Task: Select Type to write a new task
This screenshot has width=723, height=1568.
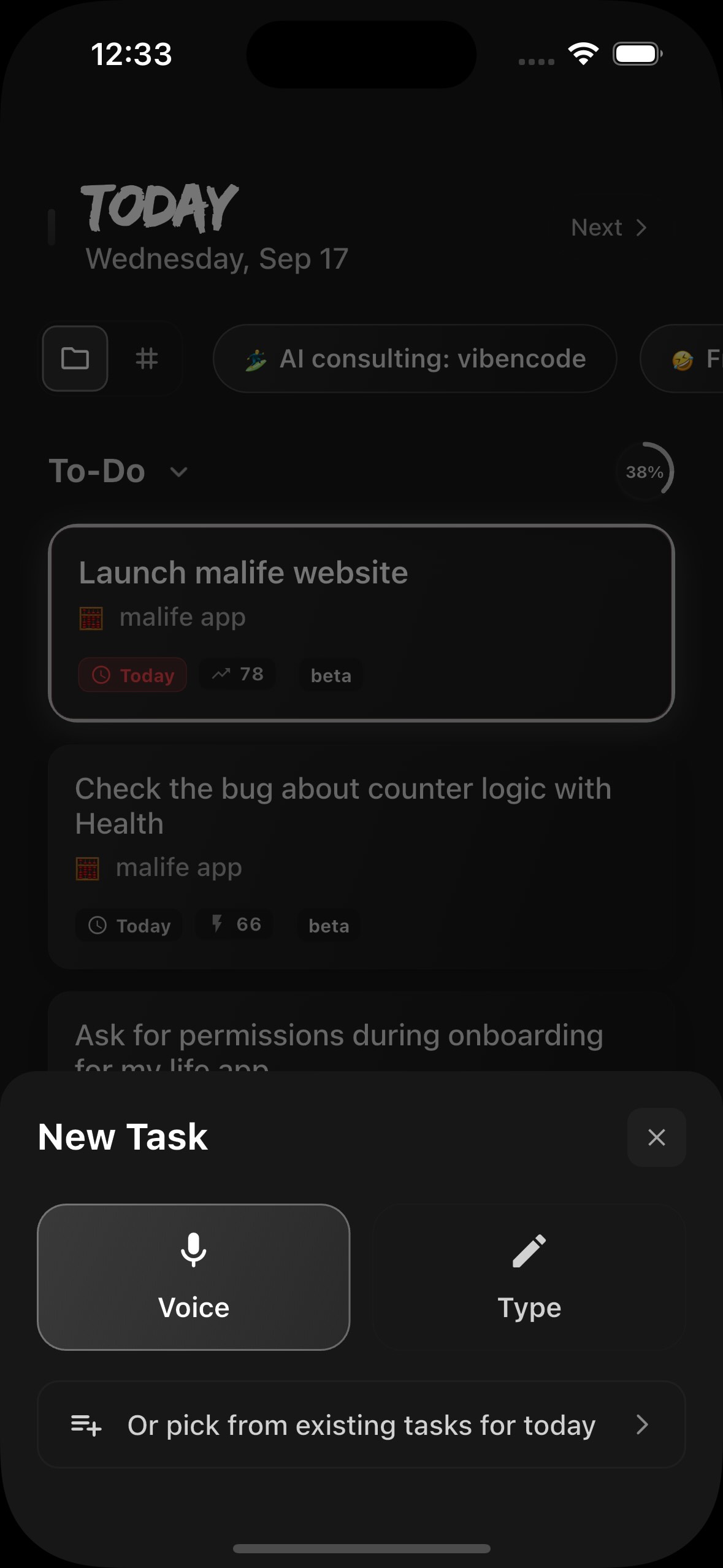Action: point(529,1277)
